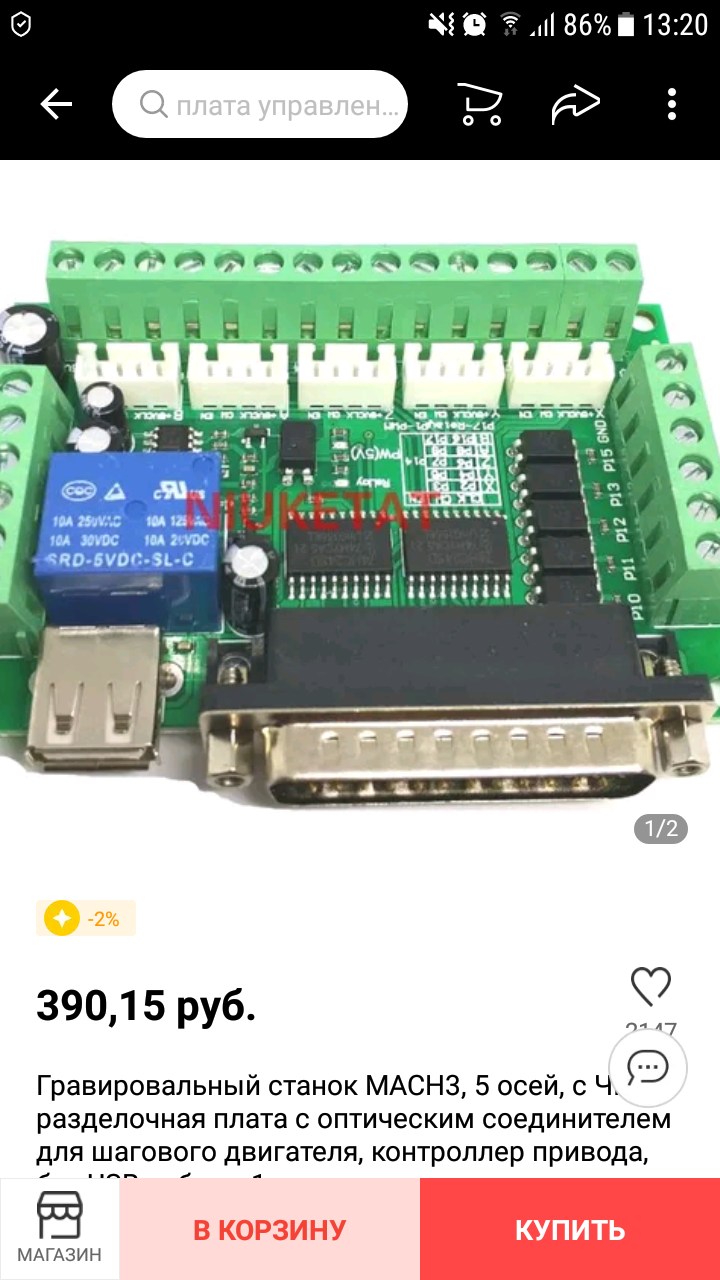Tap the -2% discount badge
This screenshot has height=1280, width=720.
[86, 918]
